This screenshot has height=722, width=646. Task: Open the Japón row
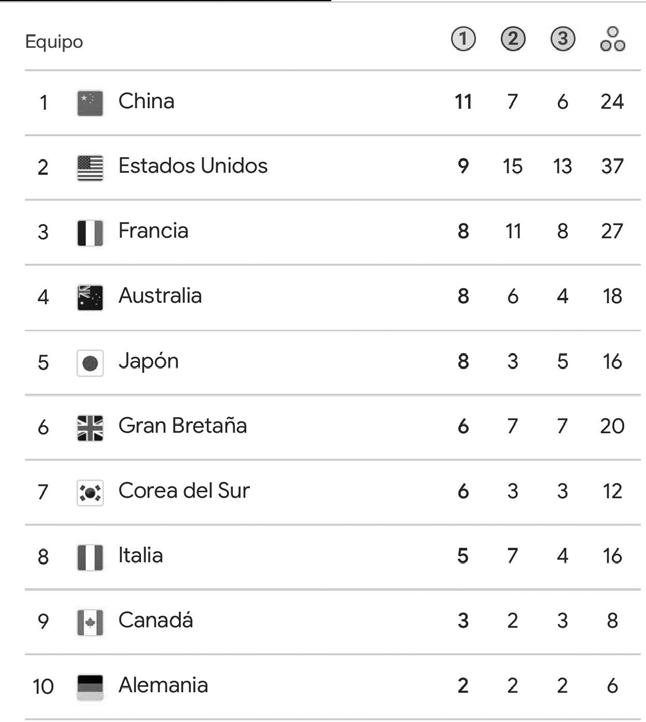332,362
